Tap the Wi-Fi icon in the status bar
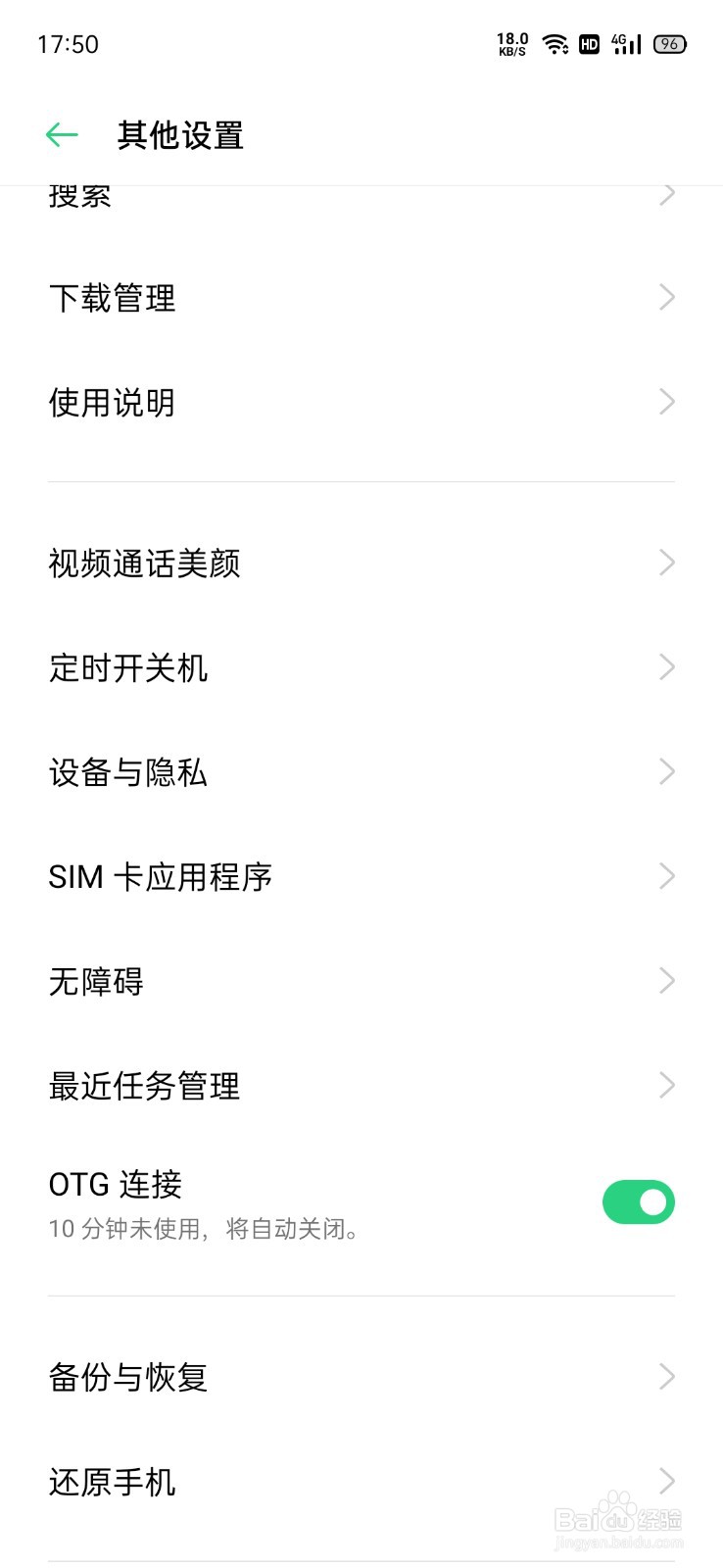Viewport: 723px width, 1568px height. [554, 43]
